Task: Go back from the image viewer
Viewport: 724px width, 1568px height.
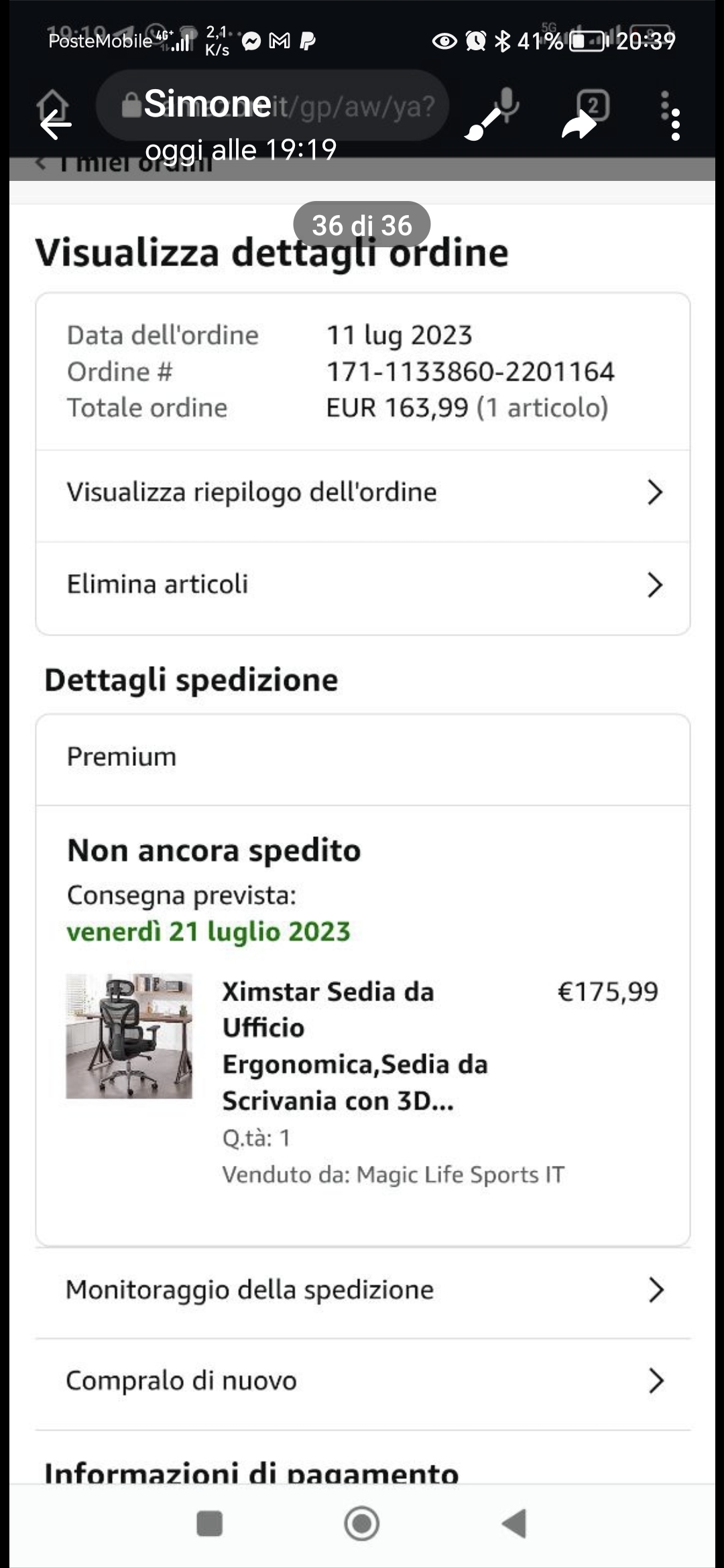Action: [x=56, y=125]
